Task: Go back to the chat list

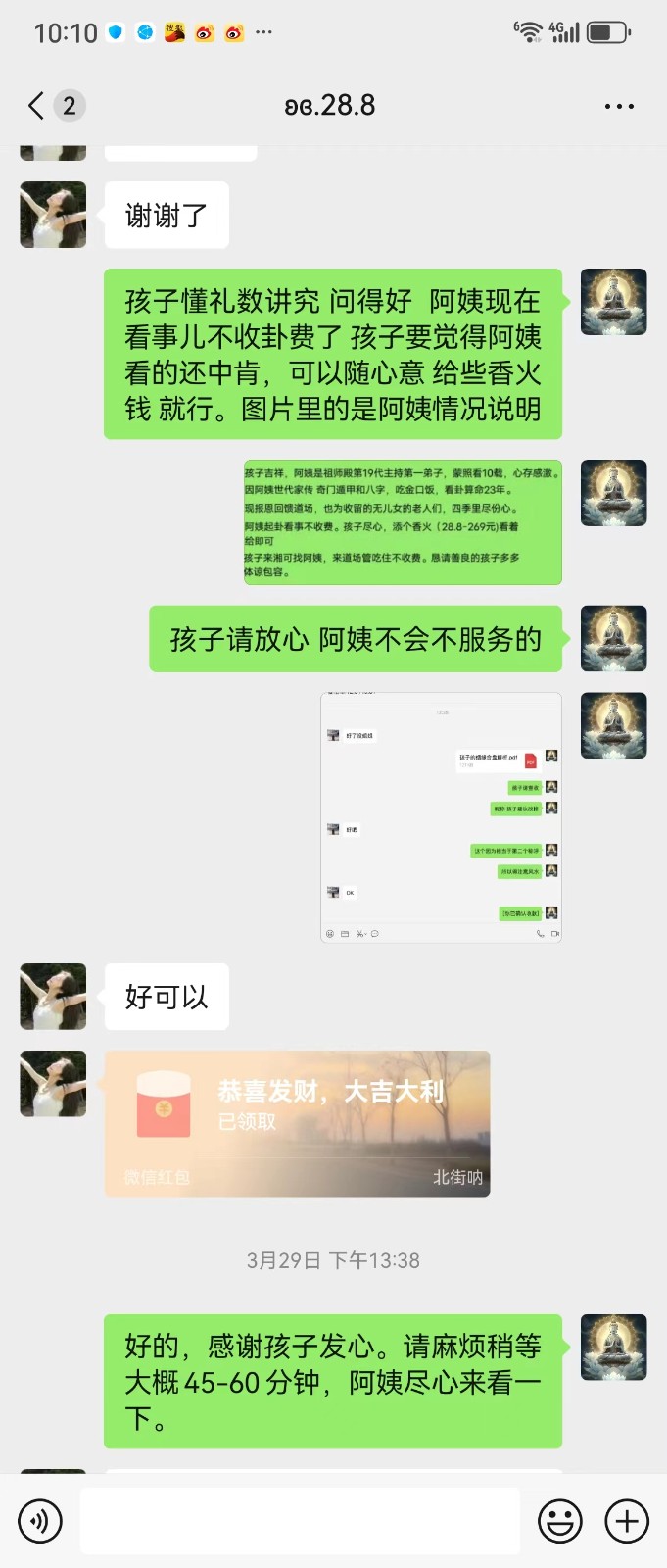Action: click(x=37, y=106)
